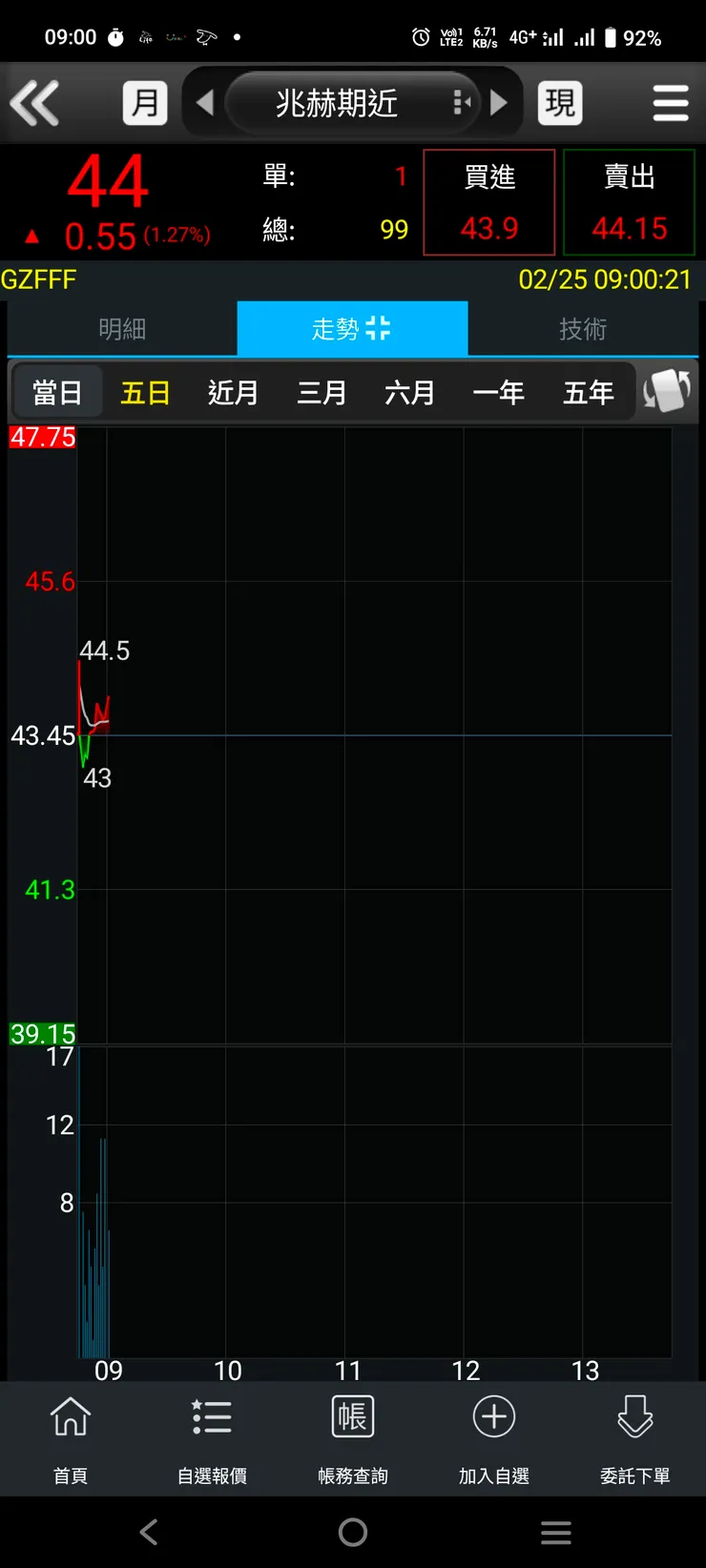Go back with the double-arrow icon
Viewport: 706px width, 1568px height.
pyautogui.click(x=35, y=103)
